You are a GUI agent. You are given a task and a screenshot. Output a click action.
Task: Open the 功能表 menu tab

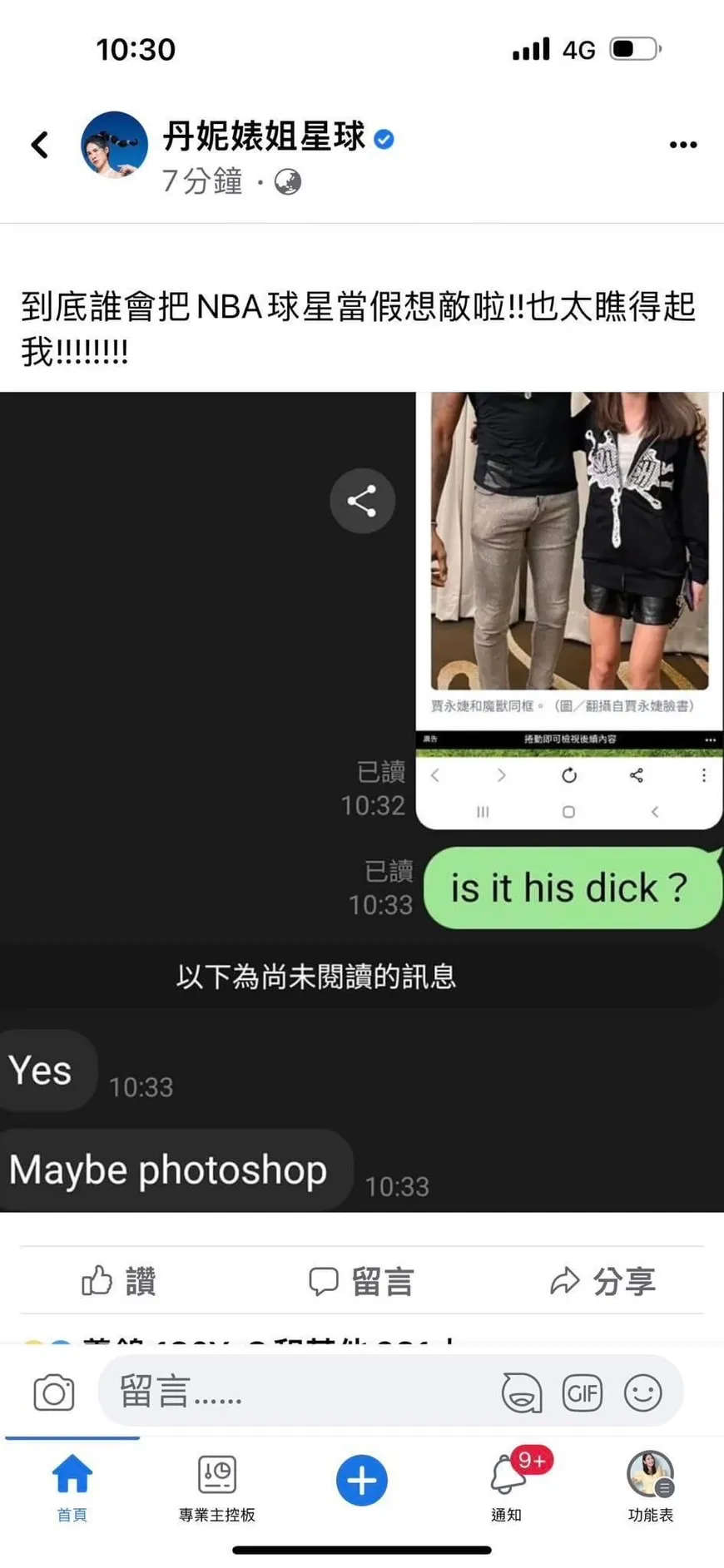(650, 1486)
